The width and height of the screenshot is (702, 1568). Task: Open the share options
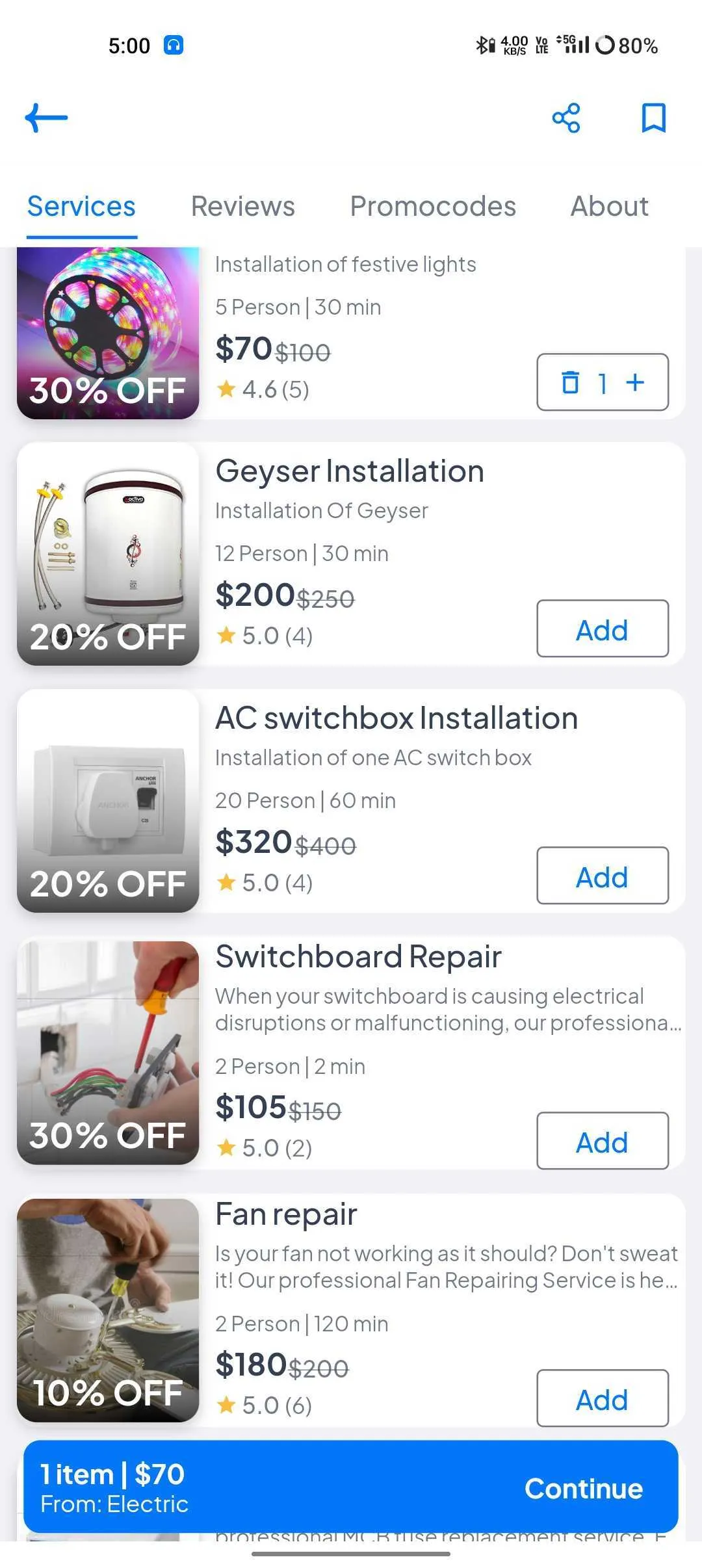[565, 118]
